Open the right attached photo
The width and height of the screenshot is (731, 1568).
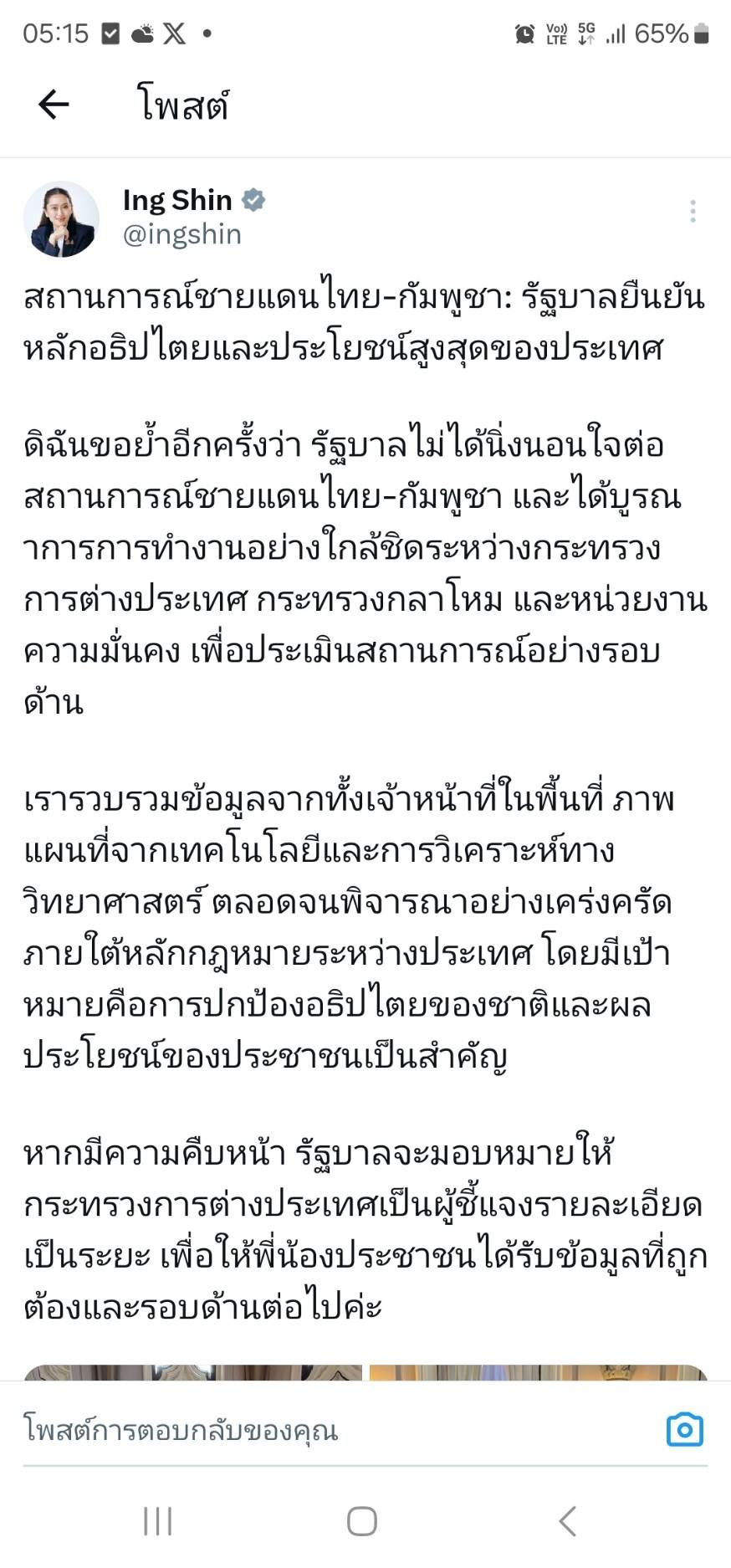pyautogui.click(x=538, y=1372)
